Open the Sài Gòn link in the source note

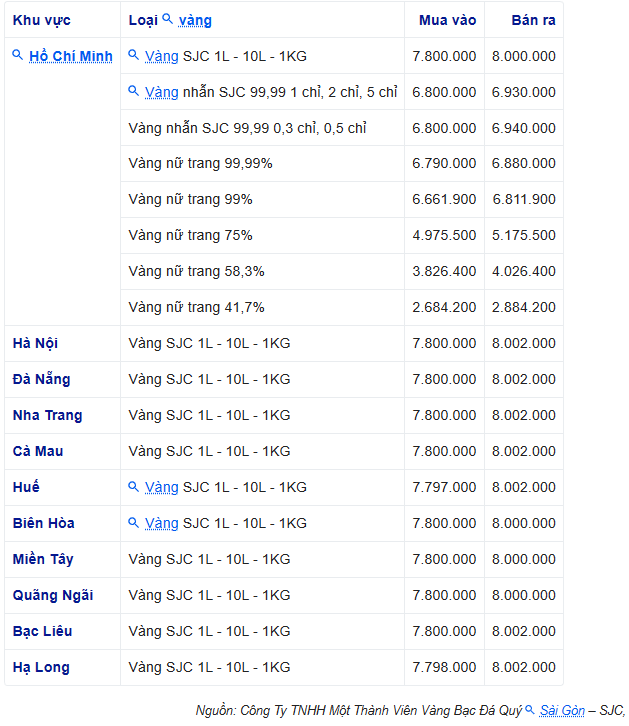point(562,710)
